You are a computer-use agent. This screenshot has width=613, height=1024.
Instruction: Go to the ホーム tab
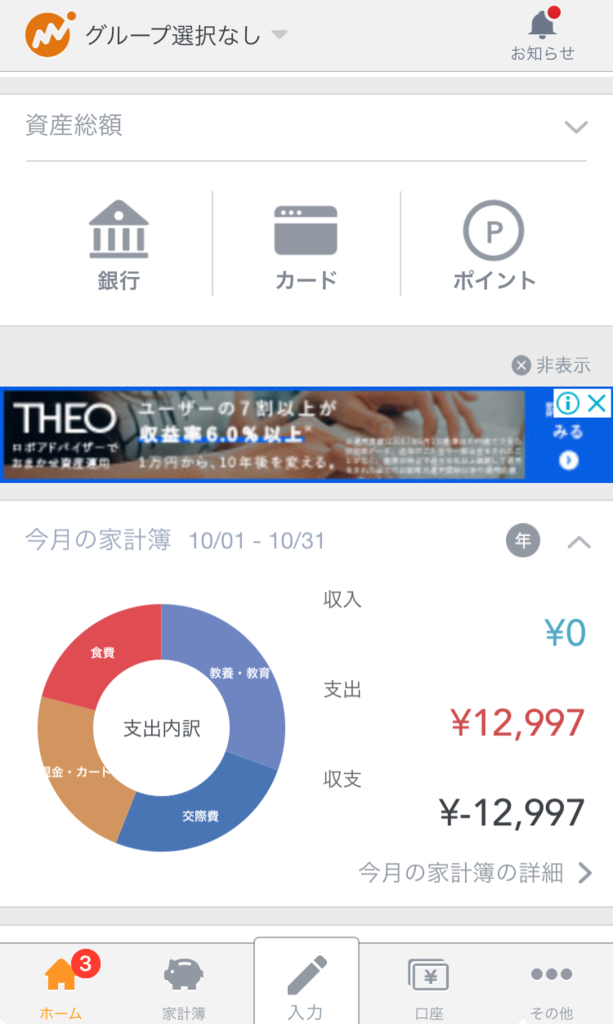pos(61,986)
